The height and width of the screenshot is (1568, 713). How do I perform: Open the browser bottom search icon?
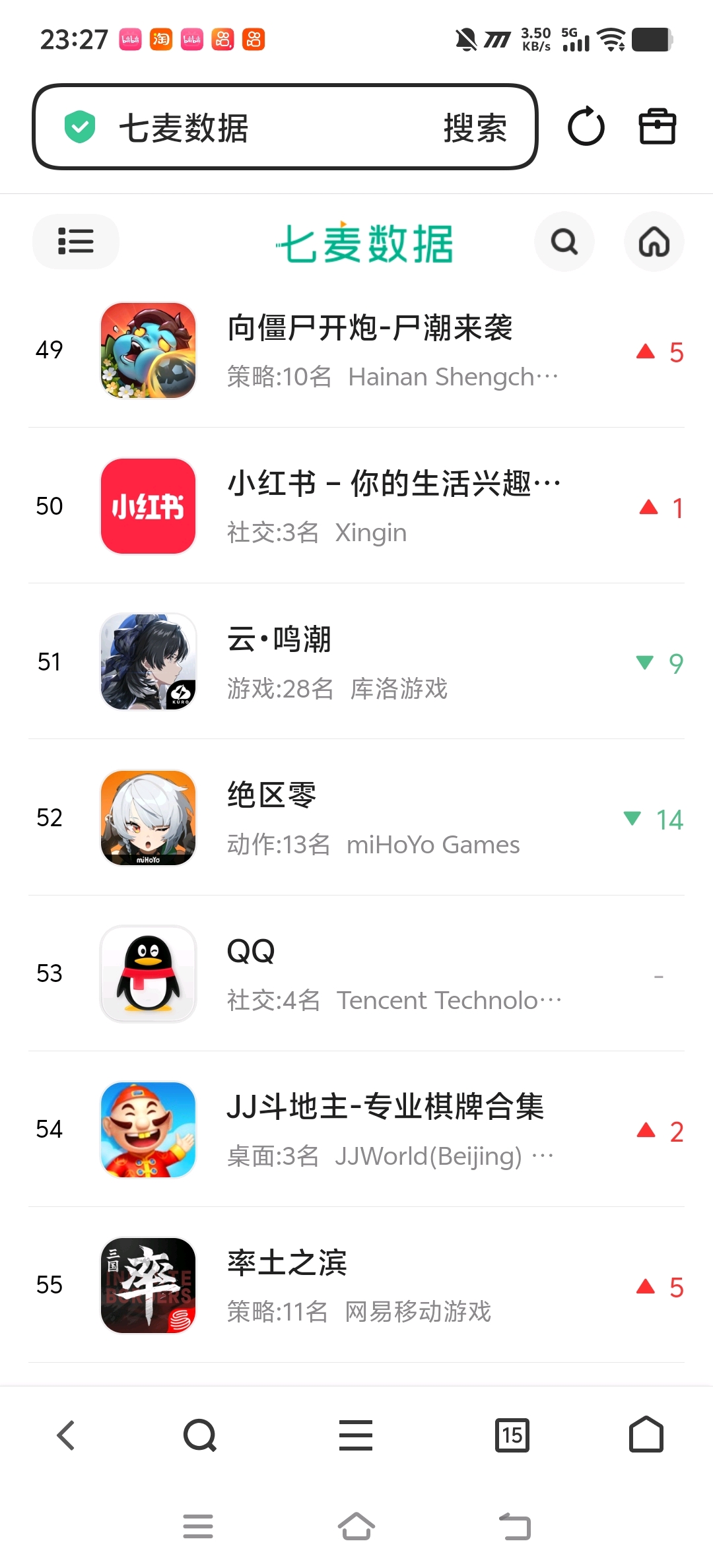[x=200, y=1435]
